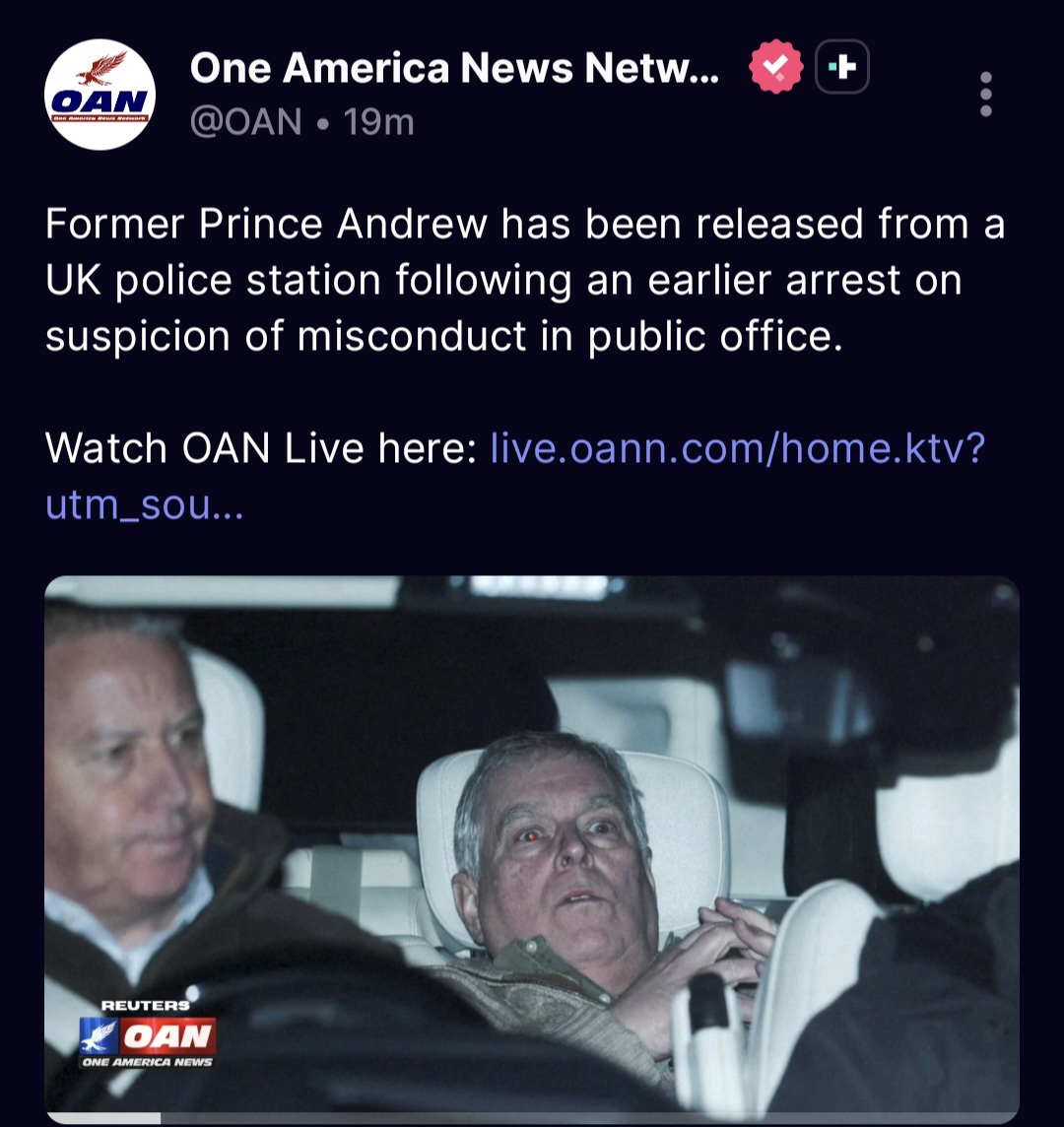Open the post options via the vertical dots
This screenshot has width=1064, height=1127.
pyautogui.click(x=986, y=96)
